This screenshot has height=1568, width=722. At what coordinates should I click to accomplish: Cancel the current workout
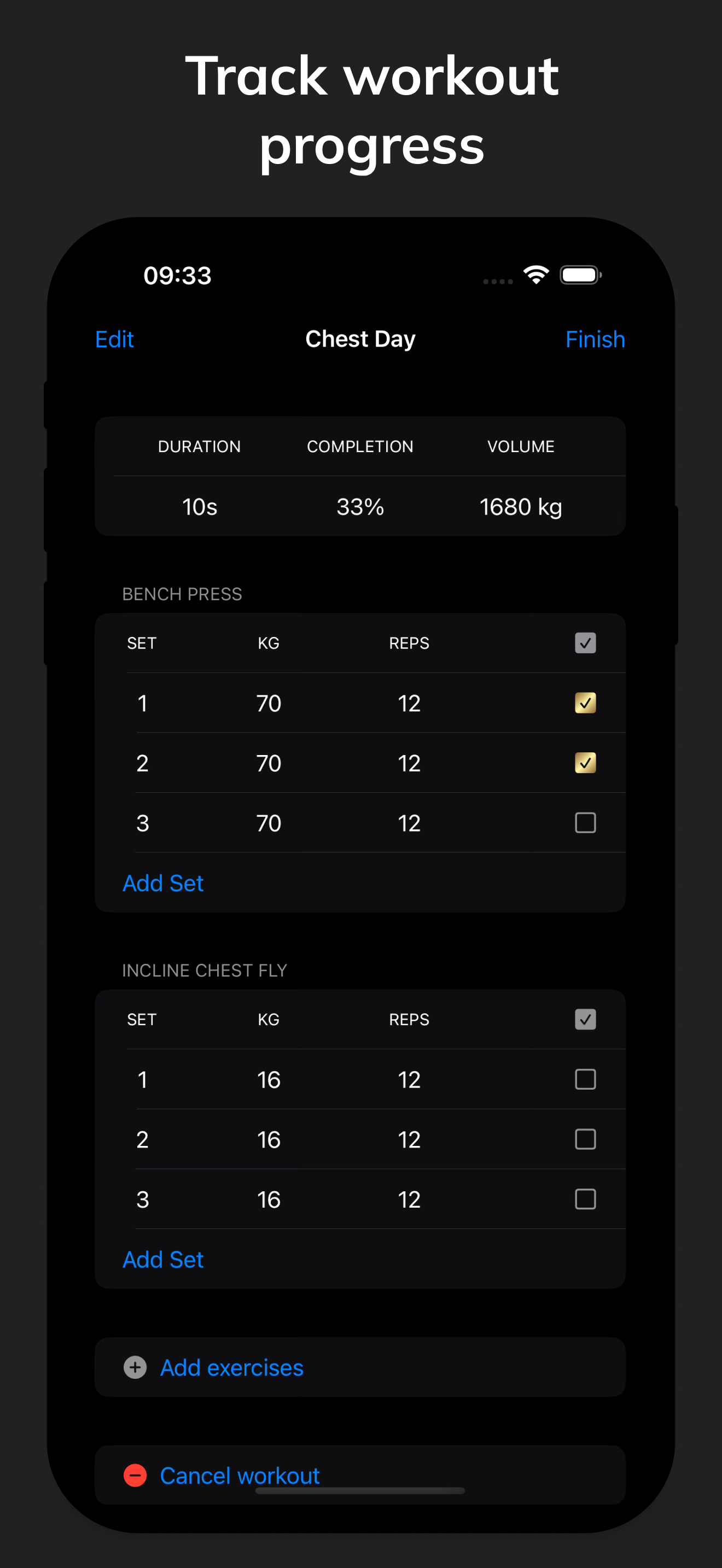click(x=239, y=1476)
